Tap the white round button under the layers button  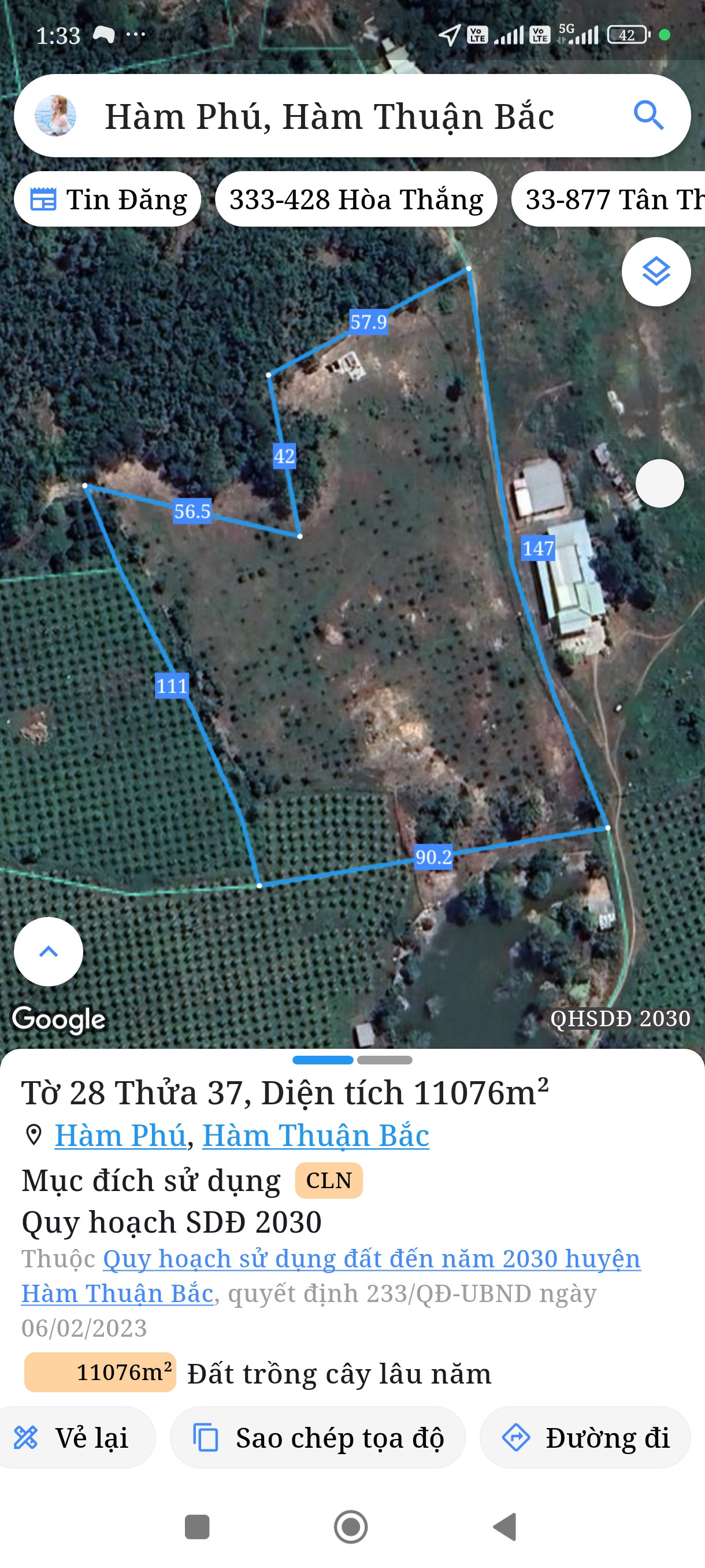pos(659,483)
